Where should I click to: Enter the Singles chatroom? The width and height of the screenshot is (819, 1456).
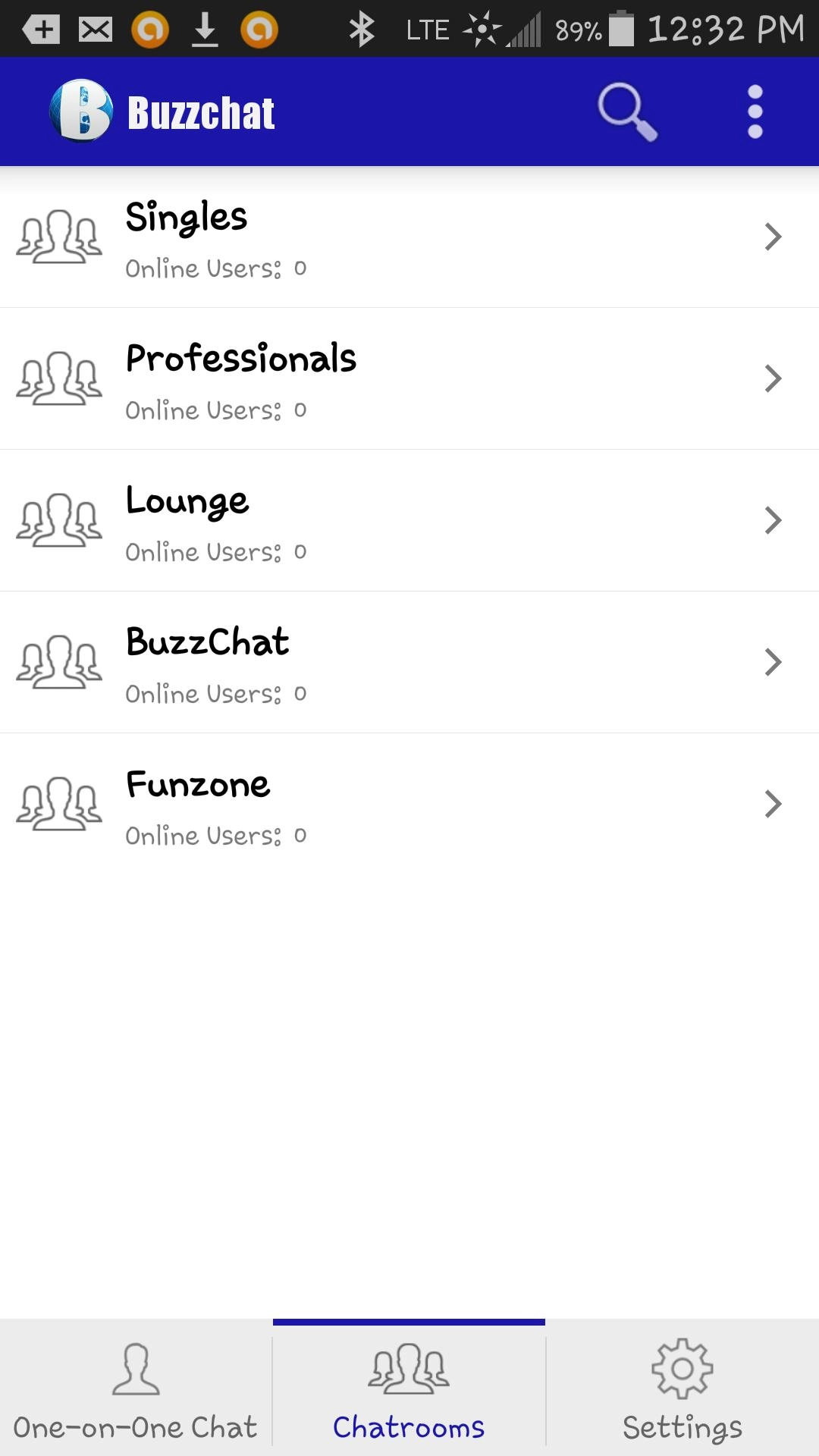point(409,237)
